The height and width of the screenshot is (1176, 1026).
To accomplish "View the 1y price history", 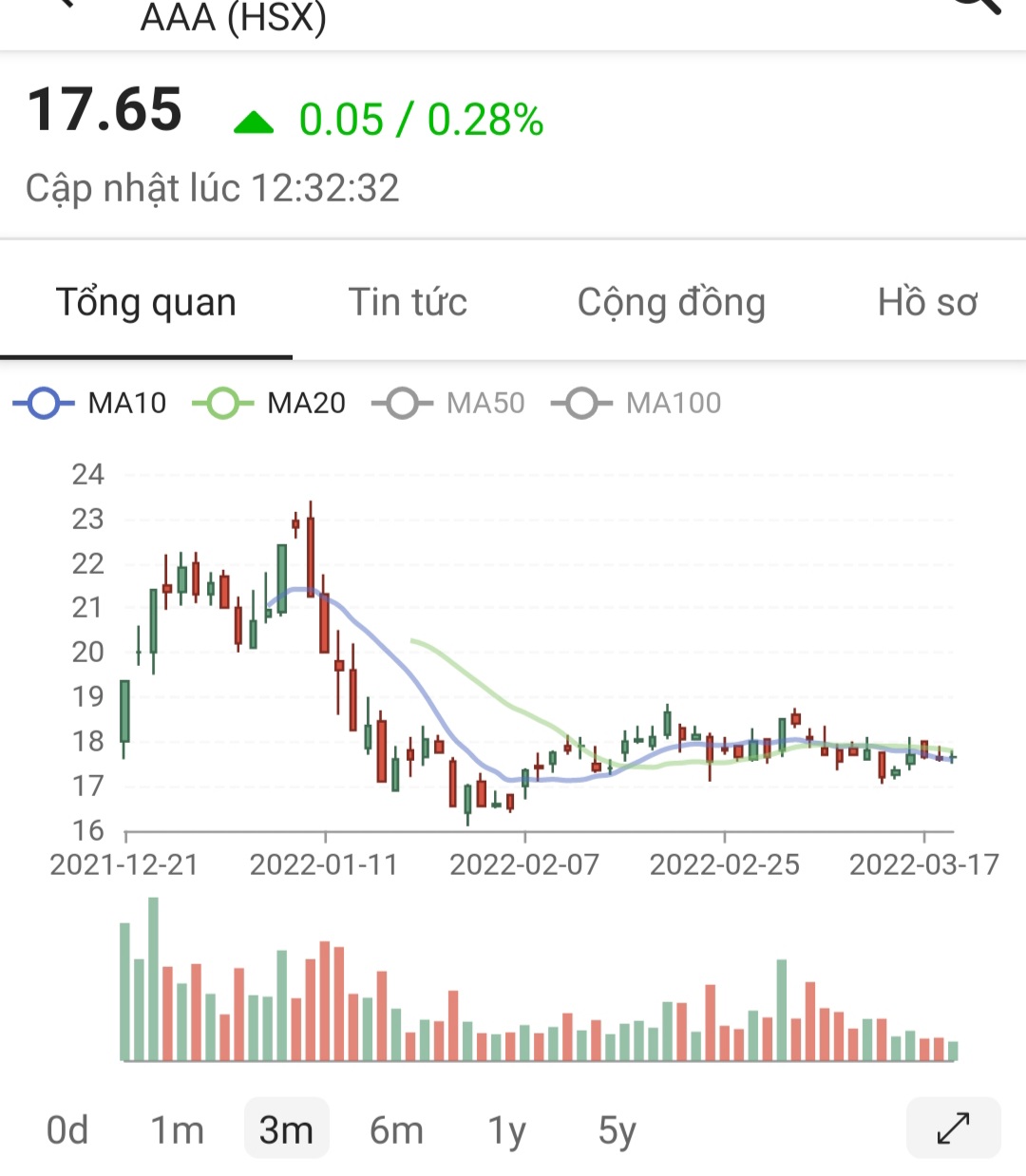I will click(x=506, y=1130).
